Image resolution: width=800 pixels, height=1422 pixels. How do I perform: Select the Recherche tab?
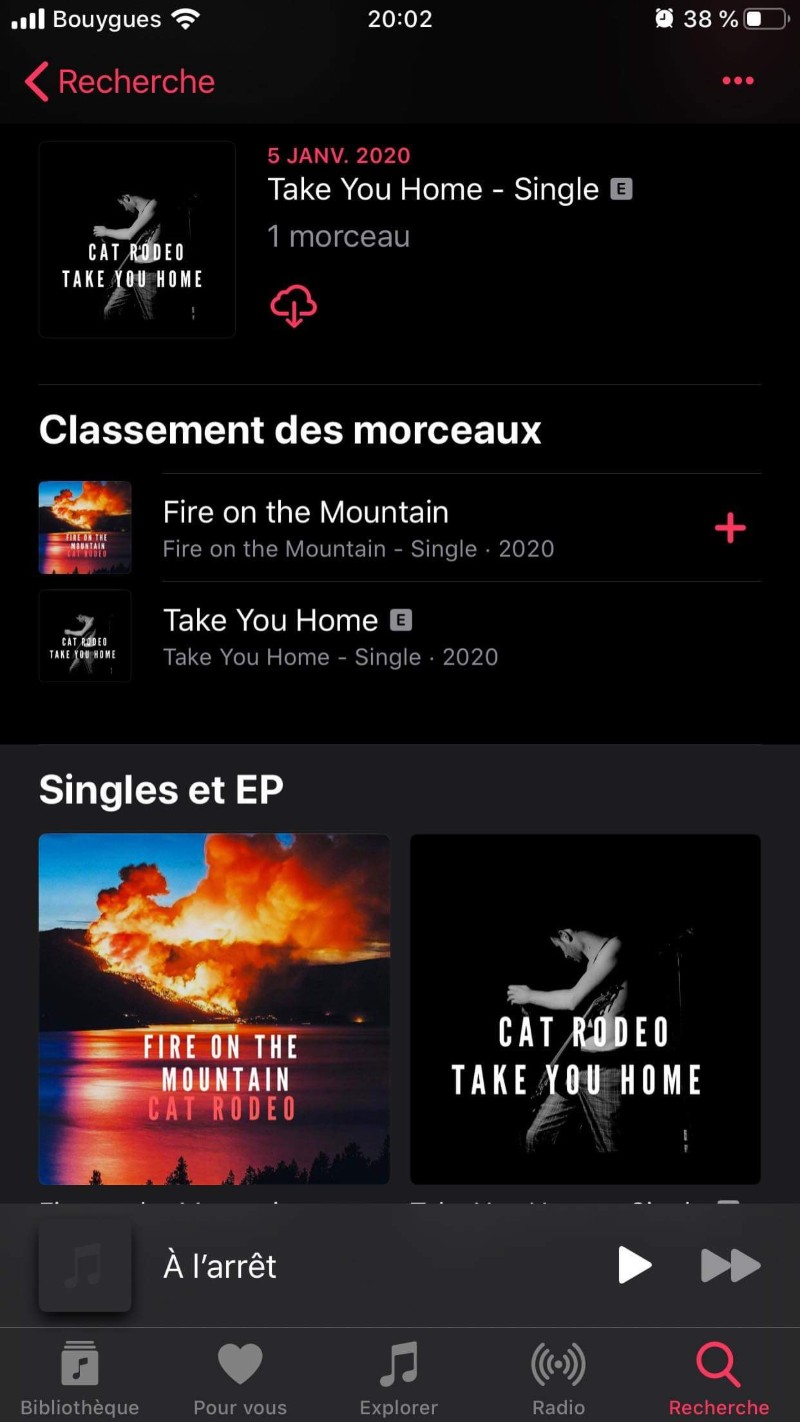(718, 1378)
